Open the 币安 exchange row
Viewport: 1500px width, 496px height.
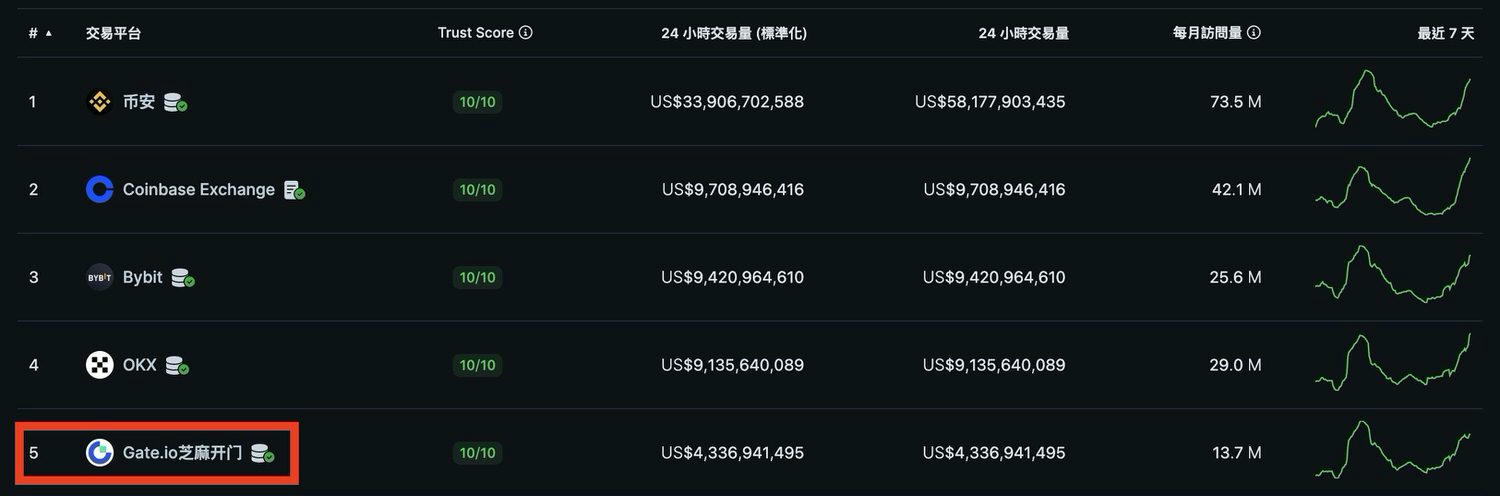[139, 102]
